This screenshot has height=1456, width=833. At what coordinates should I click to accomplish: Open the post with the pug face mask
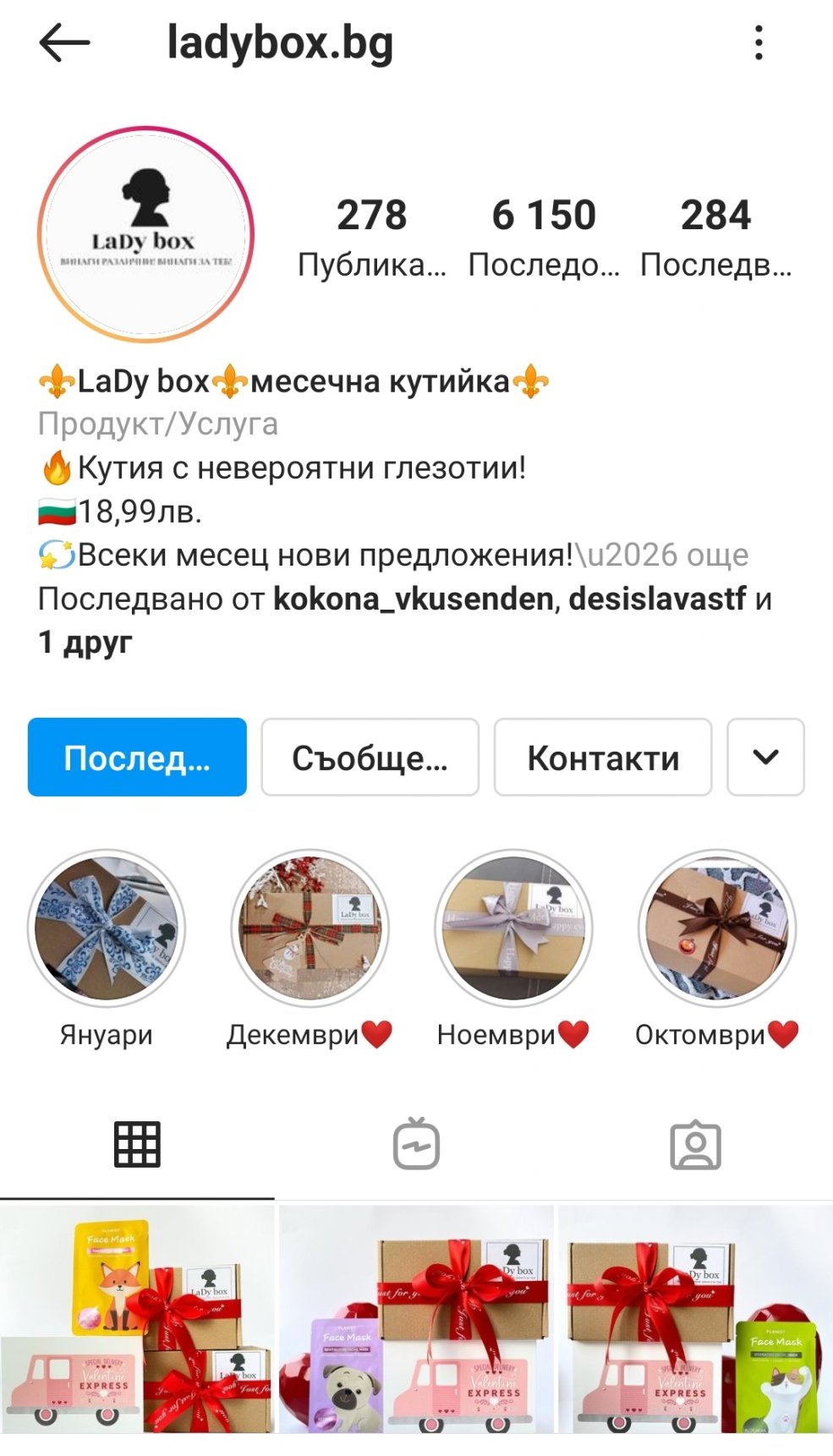(x=416, y=1321)
